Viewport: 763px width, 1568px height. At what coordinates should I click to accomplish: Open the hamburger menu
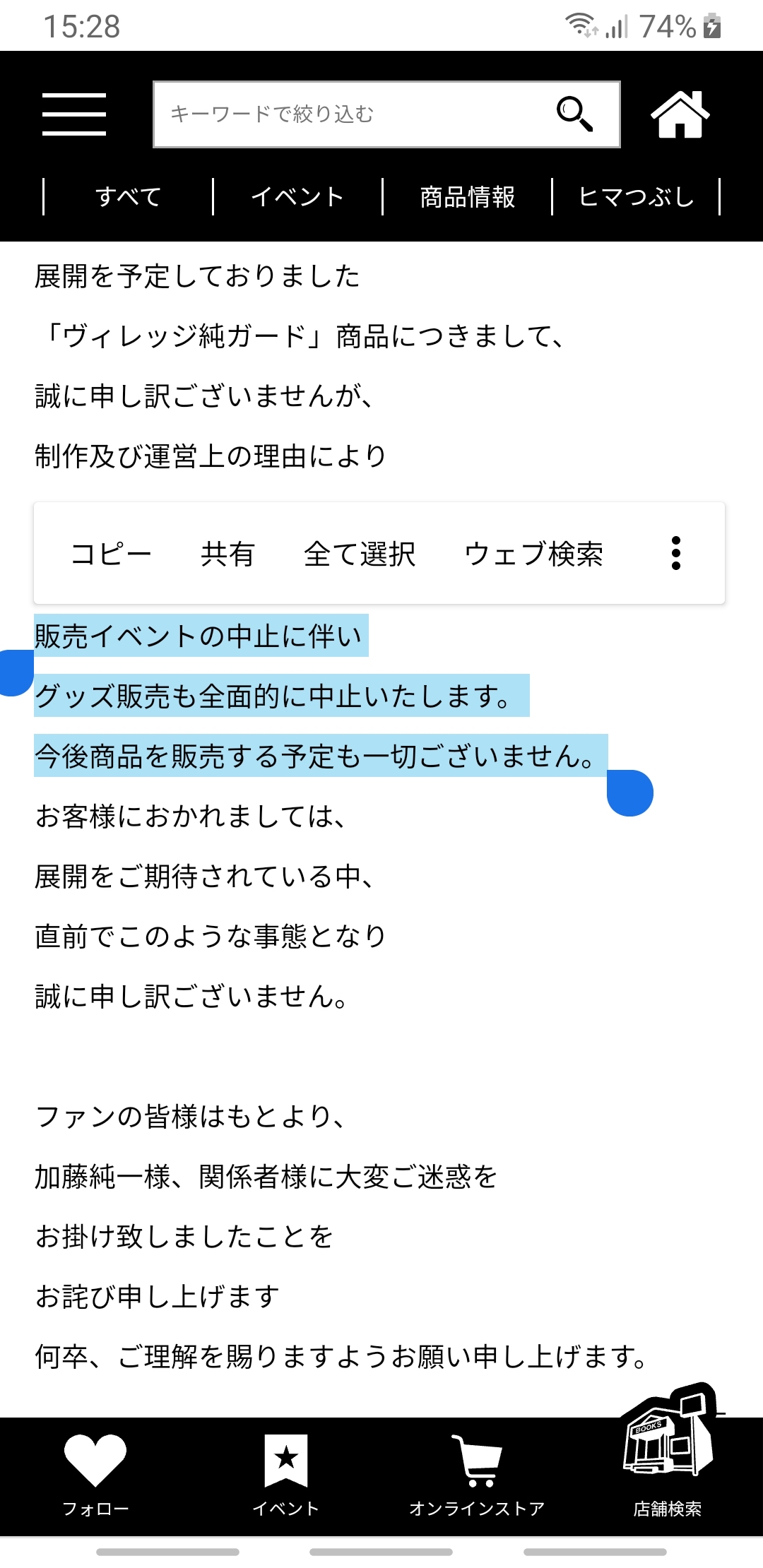coord(74,114)
